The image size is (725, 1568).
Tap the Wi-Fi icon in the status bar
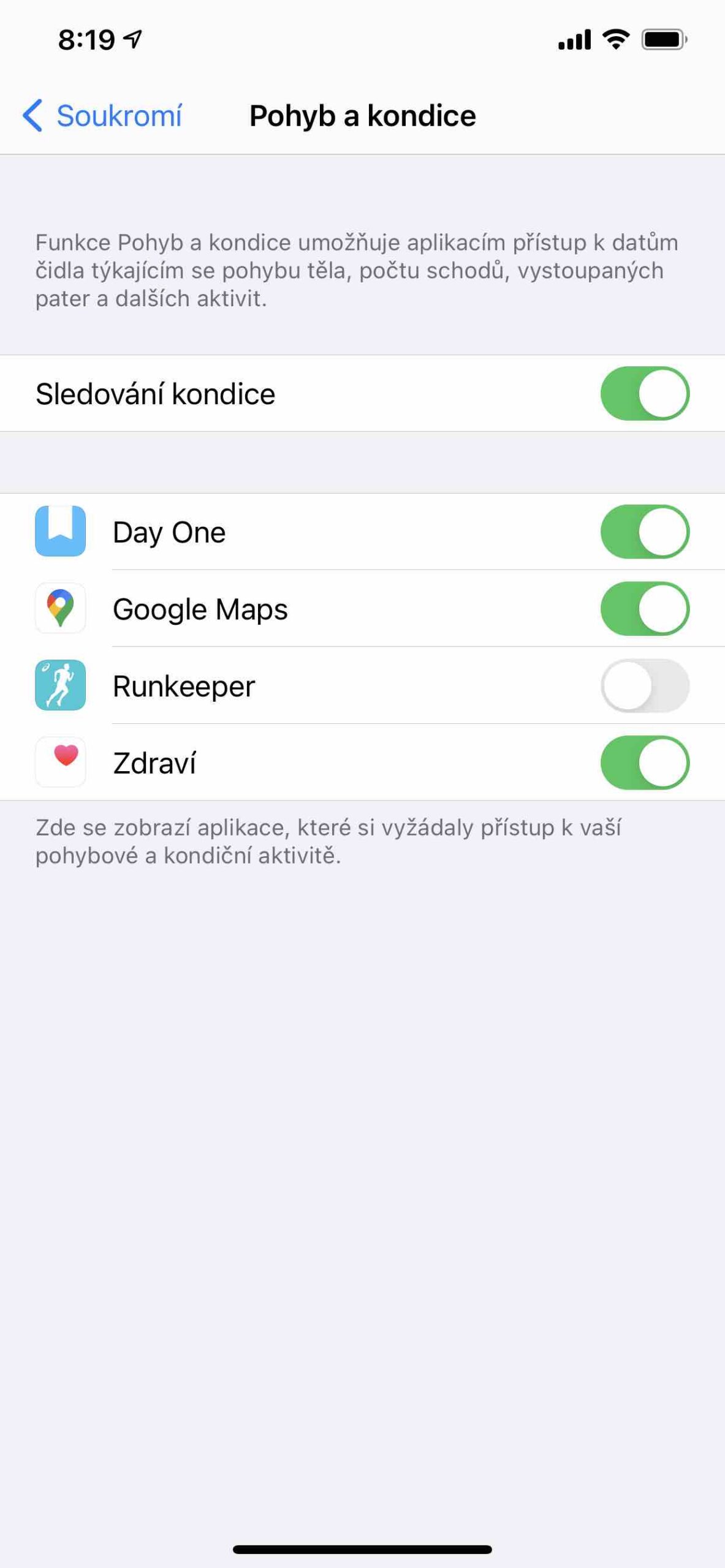[x=615, y=39]
